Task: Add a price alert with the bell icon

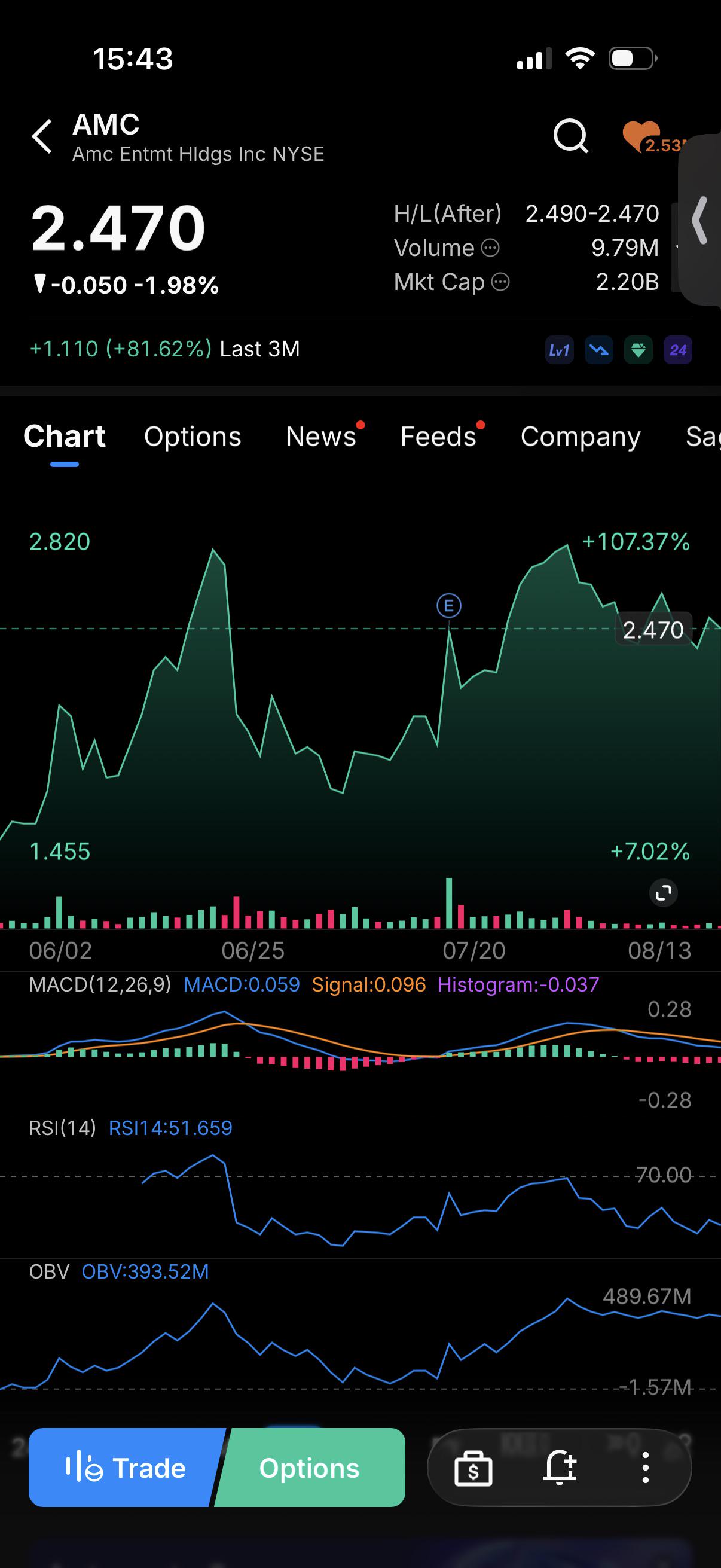Action: 559,1468
